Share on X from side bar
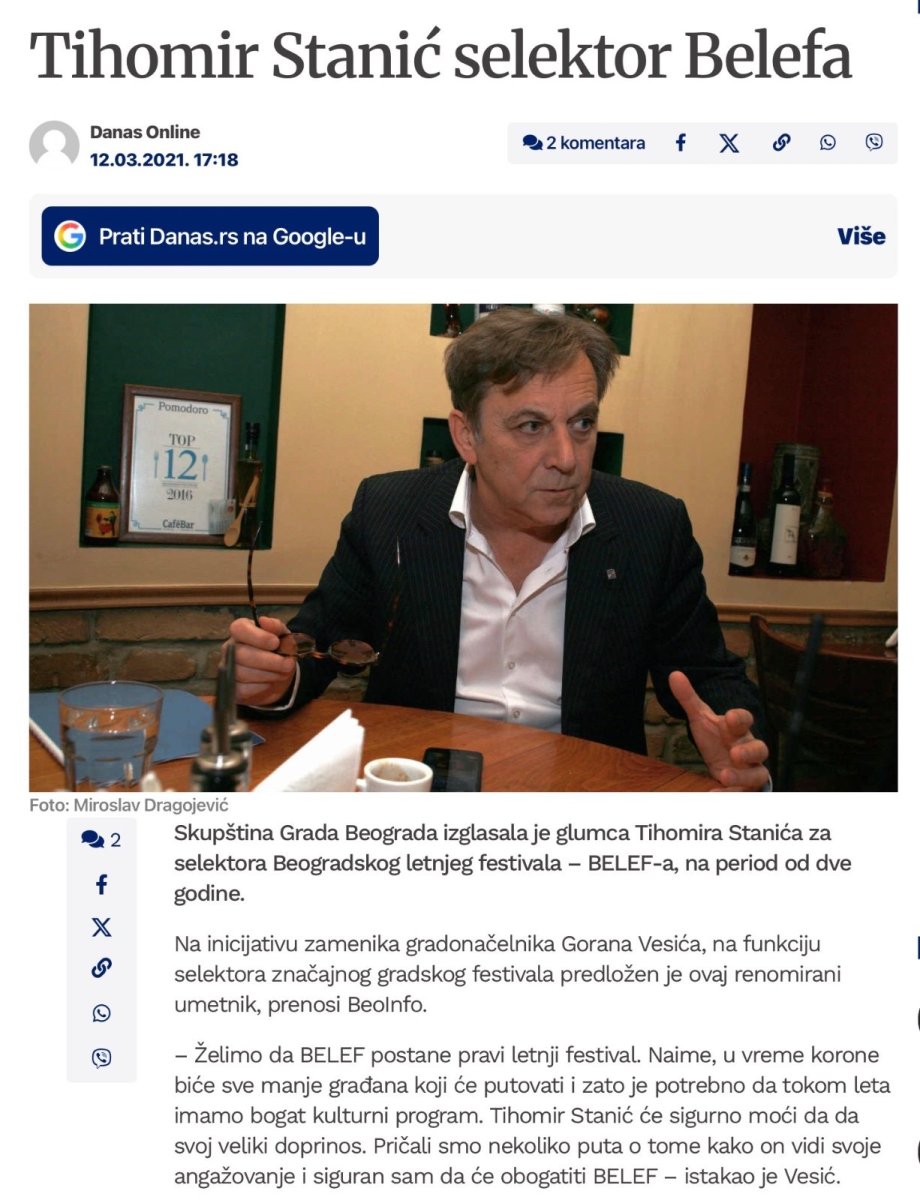This screenshot has width=920, height=1200. (101, 927)
